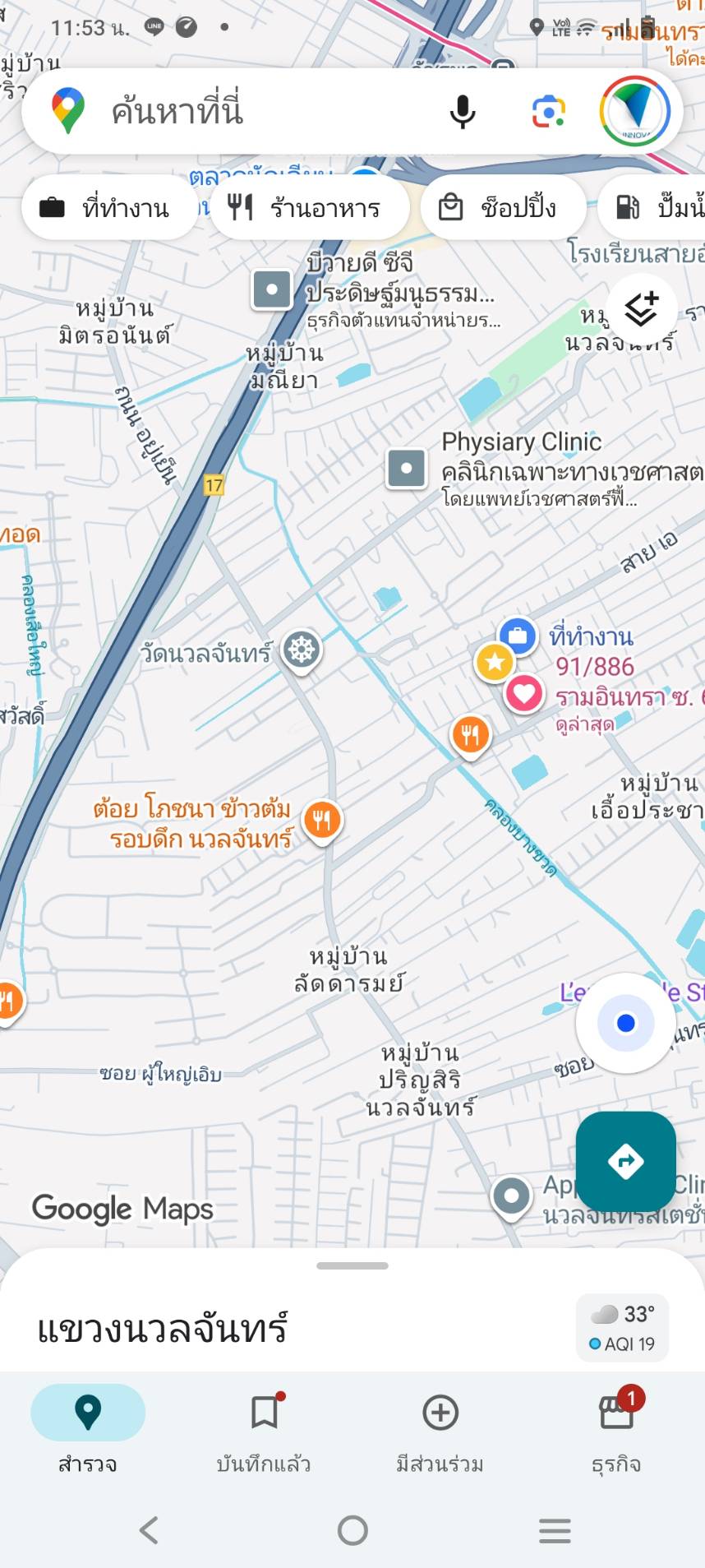
Task: Select the วัดนวลจันทร์ temple pin
Action: pyautogui.click(x=302, y=650)
